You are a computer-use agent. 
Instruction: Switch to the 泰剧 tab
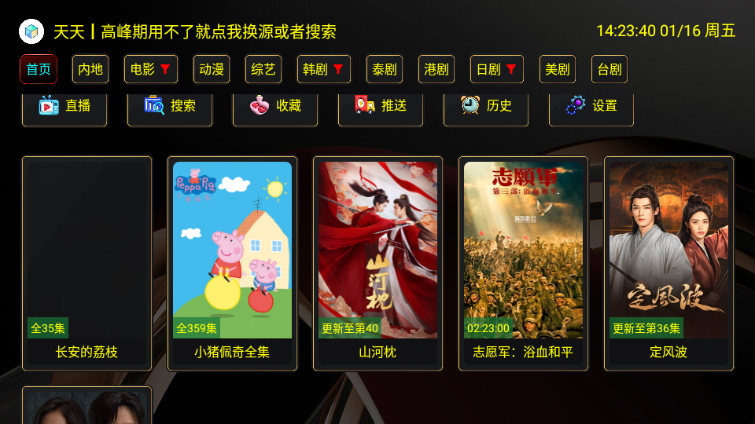tap(384, 69)
